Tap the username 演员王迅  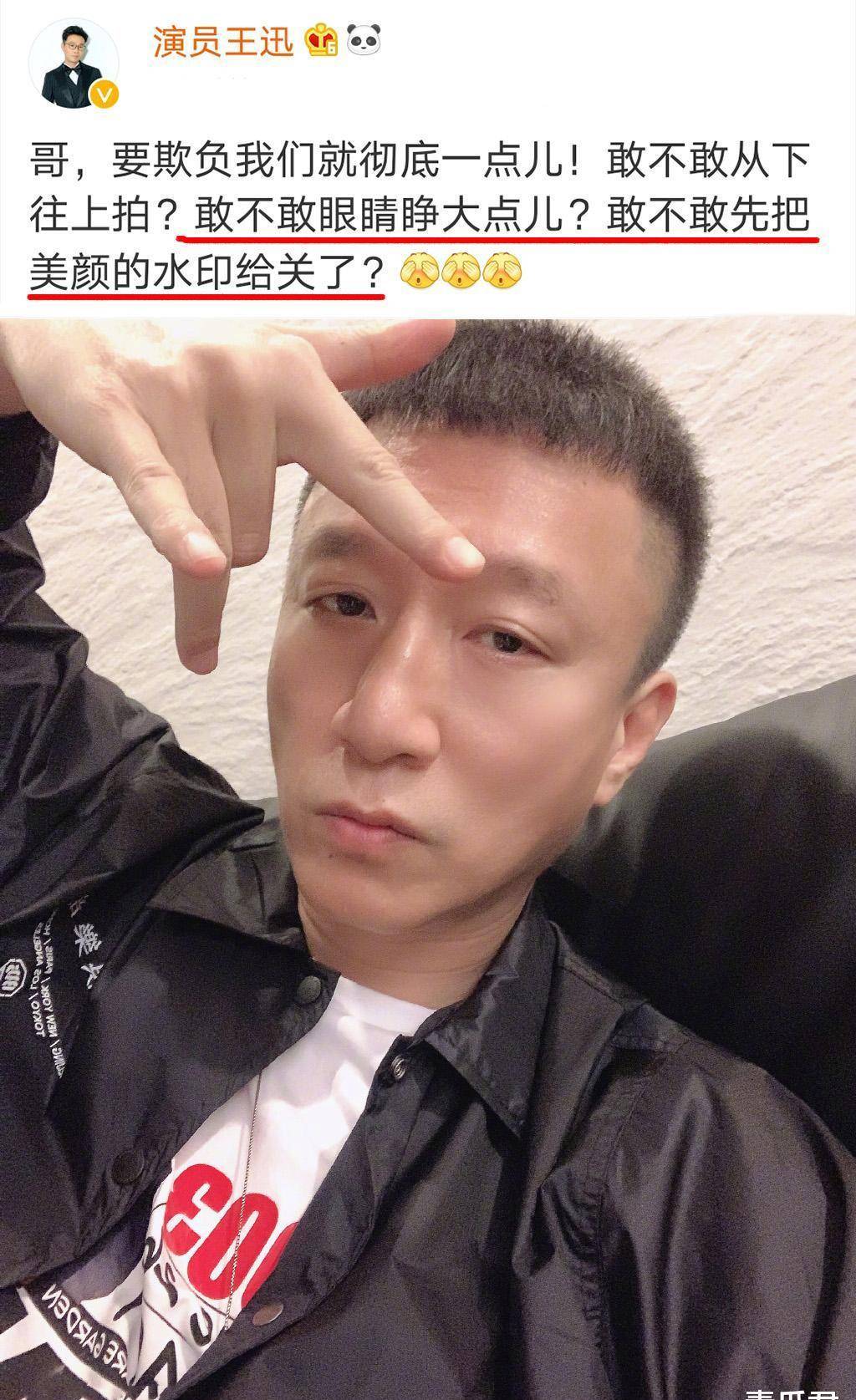click(x=222, y=41)
